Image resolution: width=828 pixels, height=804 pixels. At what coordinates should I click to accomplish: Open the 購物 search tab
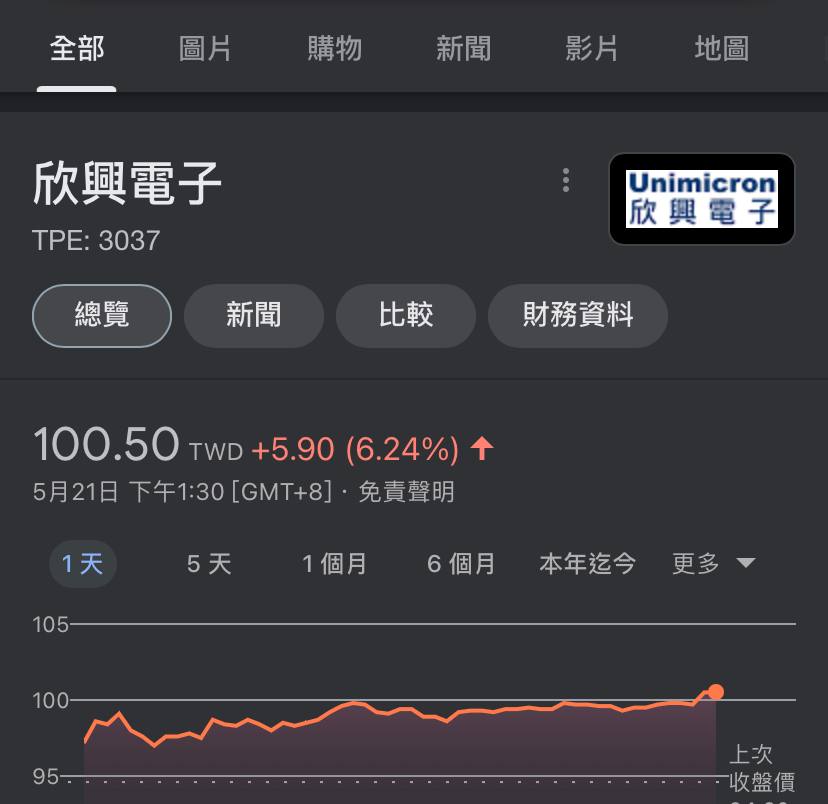[334, 48]
